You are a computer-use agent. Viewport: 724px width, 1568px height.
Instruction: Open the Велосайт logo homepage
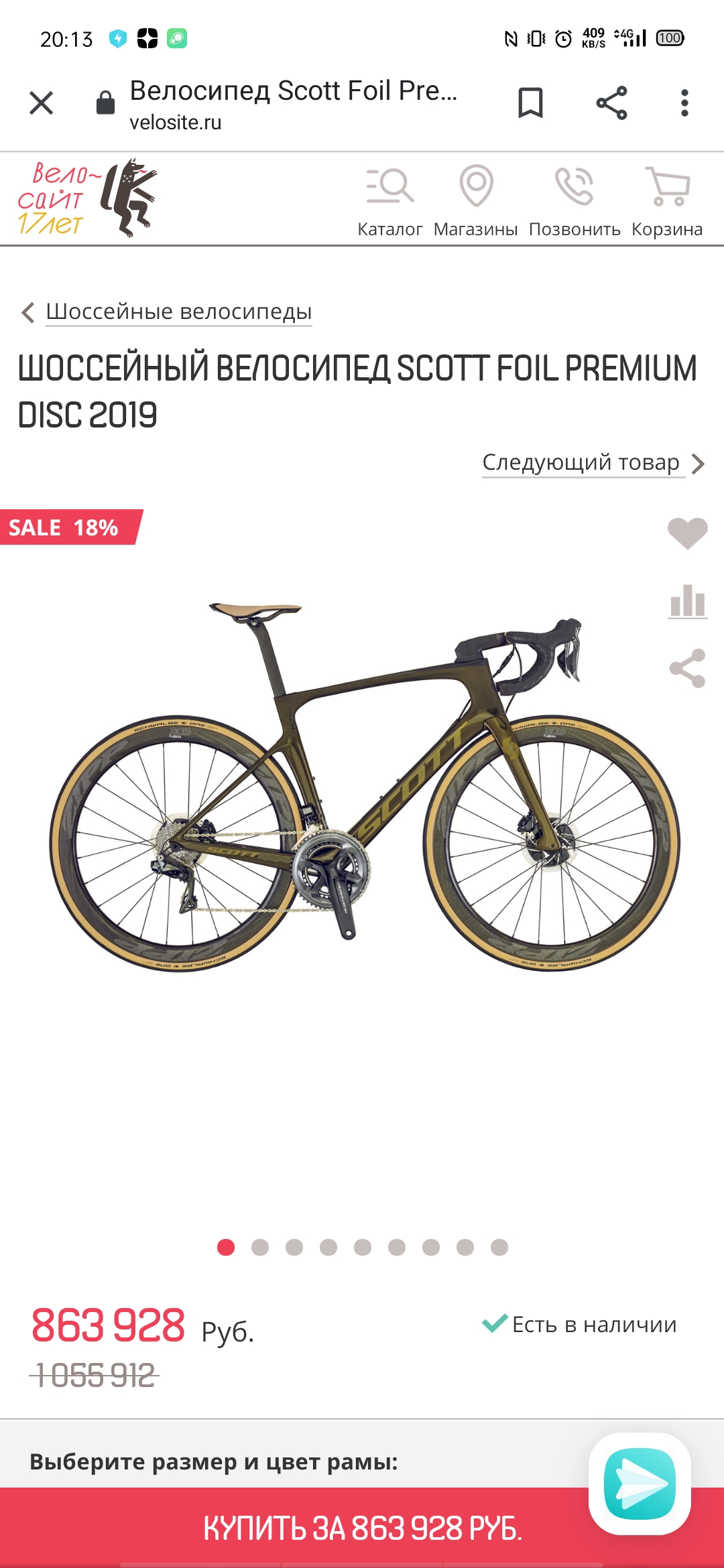[x=87, y=198]
